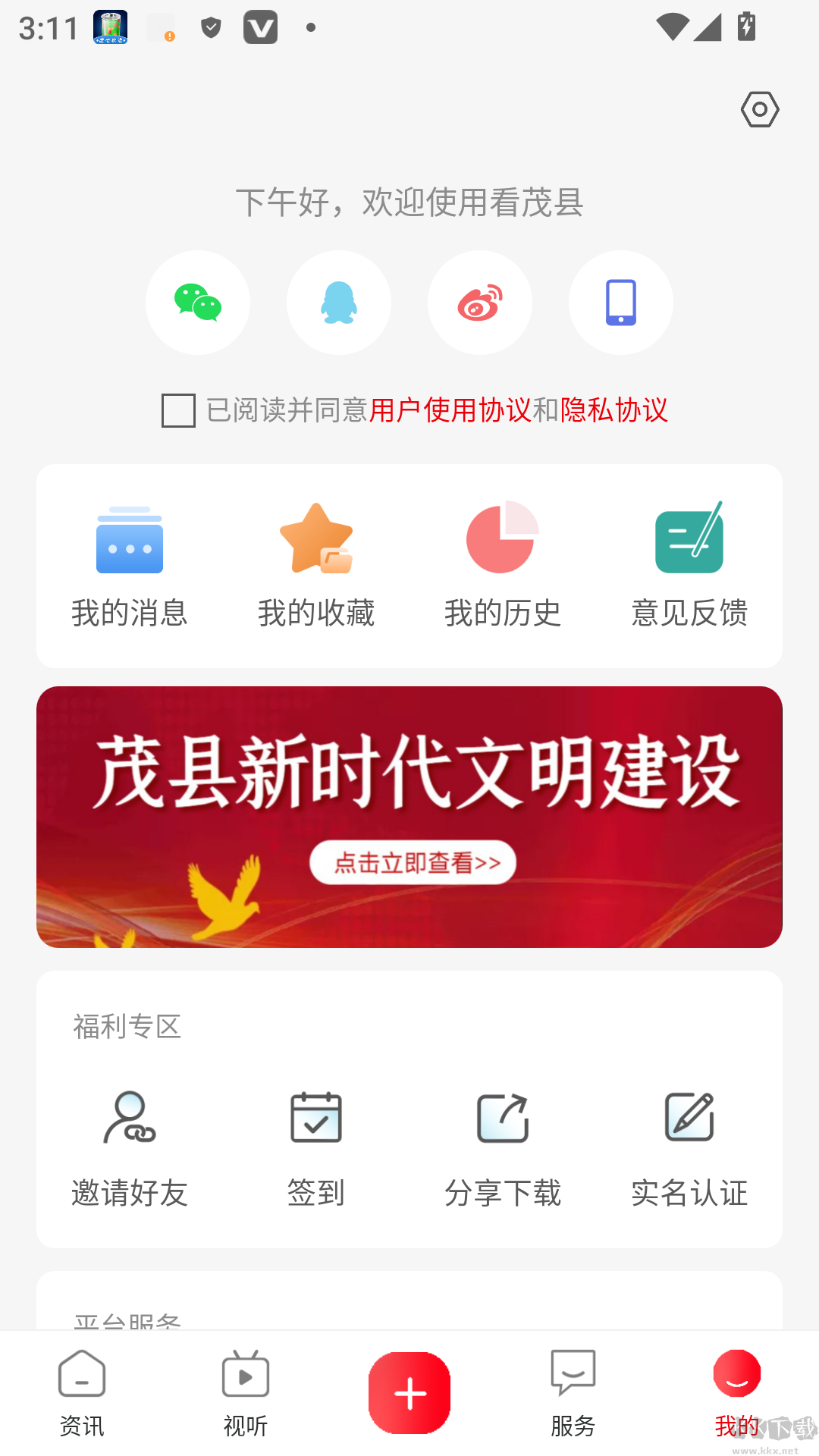Switch to the 视听 tab
819x1456 pixels.
[x=245, y=1395]
